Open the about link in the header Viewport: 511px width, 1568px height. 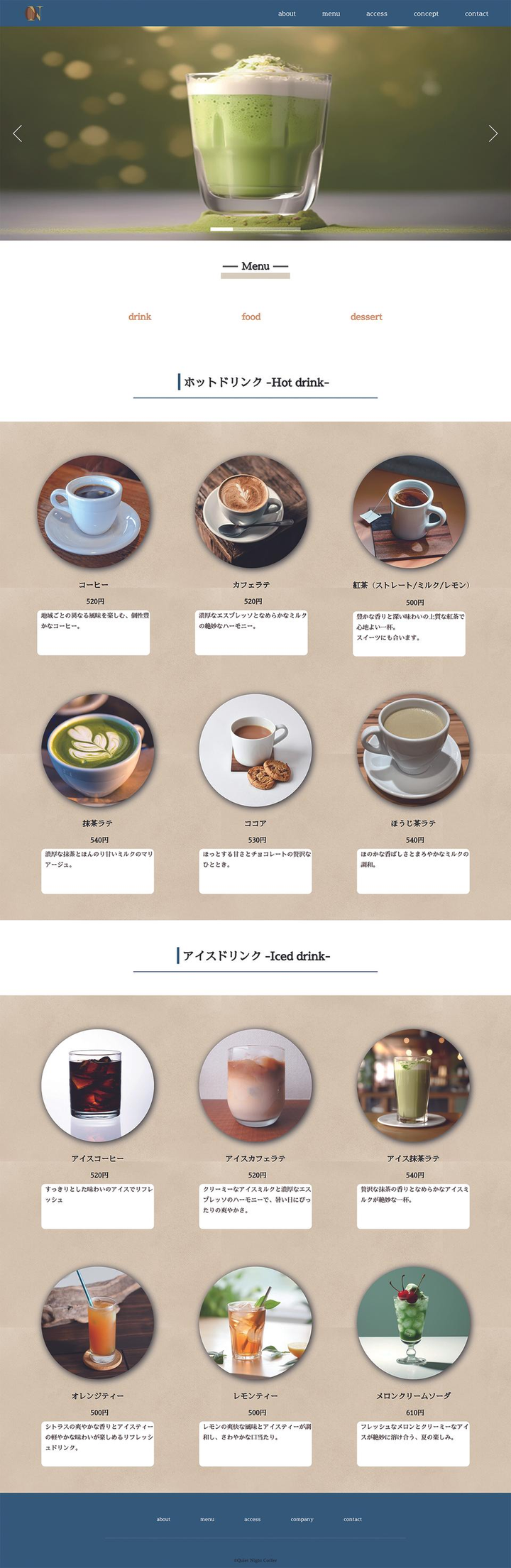287,13
